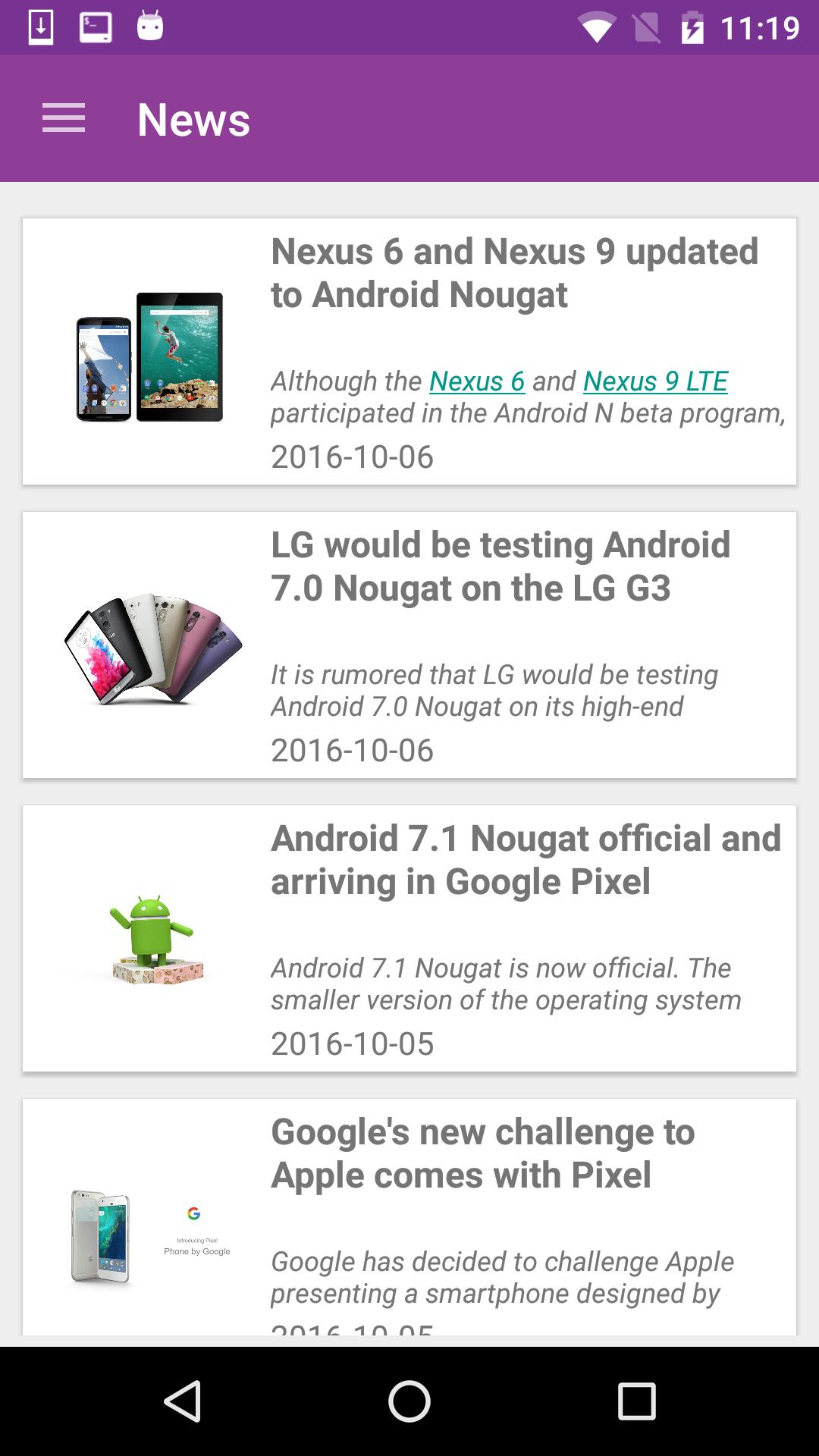Tap the News title in the app bar
The image size is (819, 1456).
(193, 119)
